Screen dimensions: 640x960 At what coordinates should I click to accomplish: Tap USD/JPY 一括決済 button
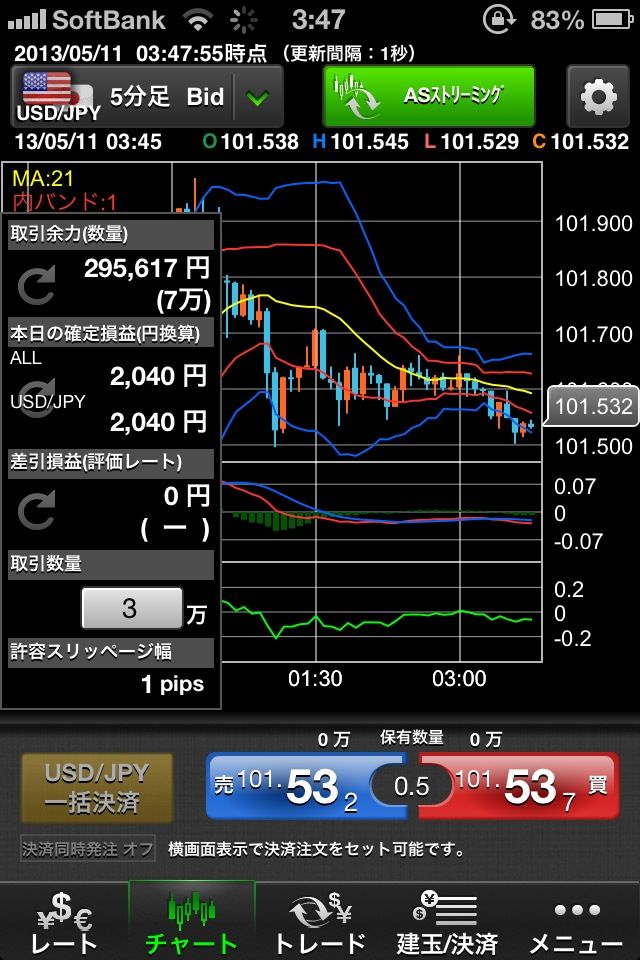[97, 788]
